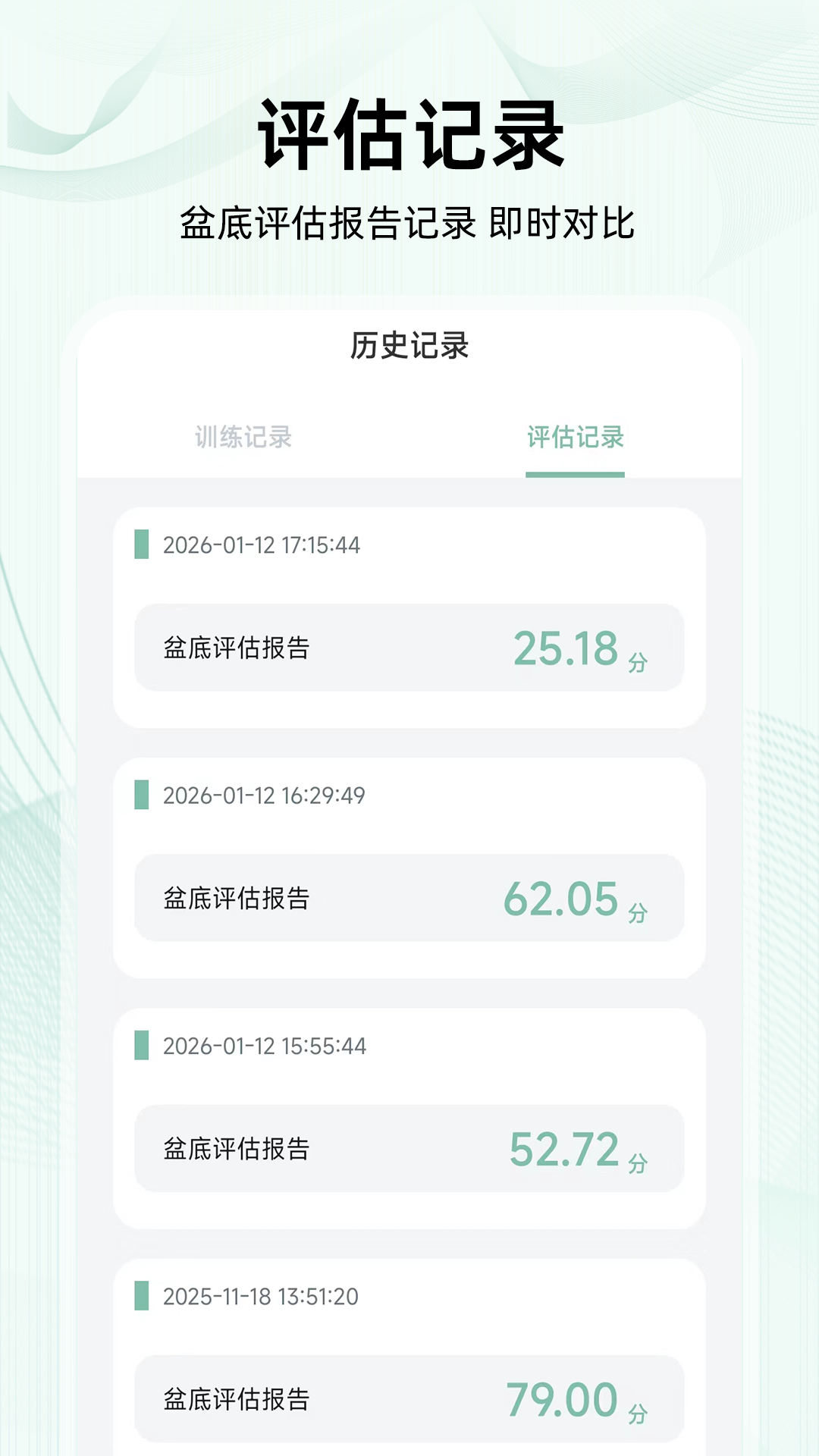Click the green marker beside 2026-01-12 15:55:44

point(141,1046)
